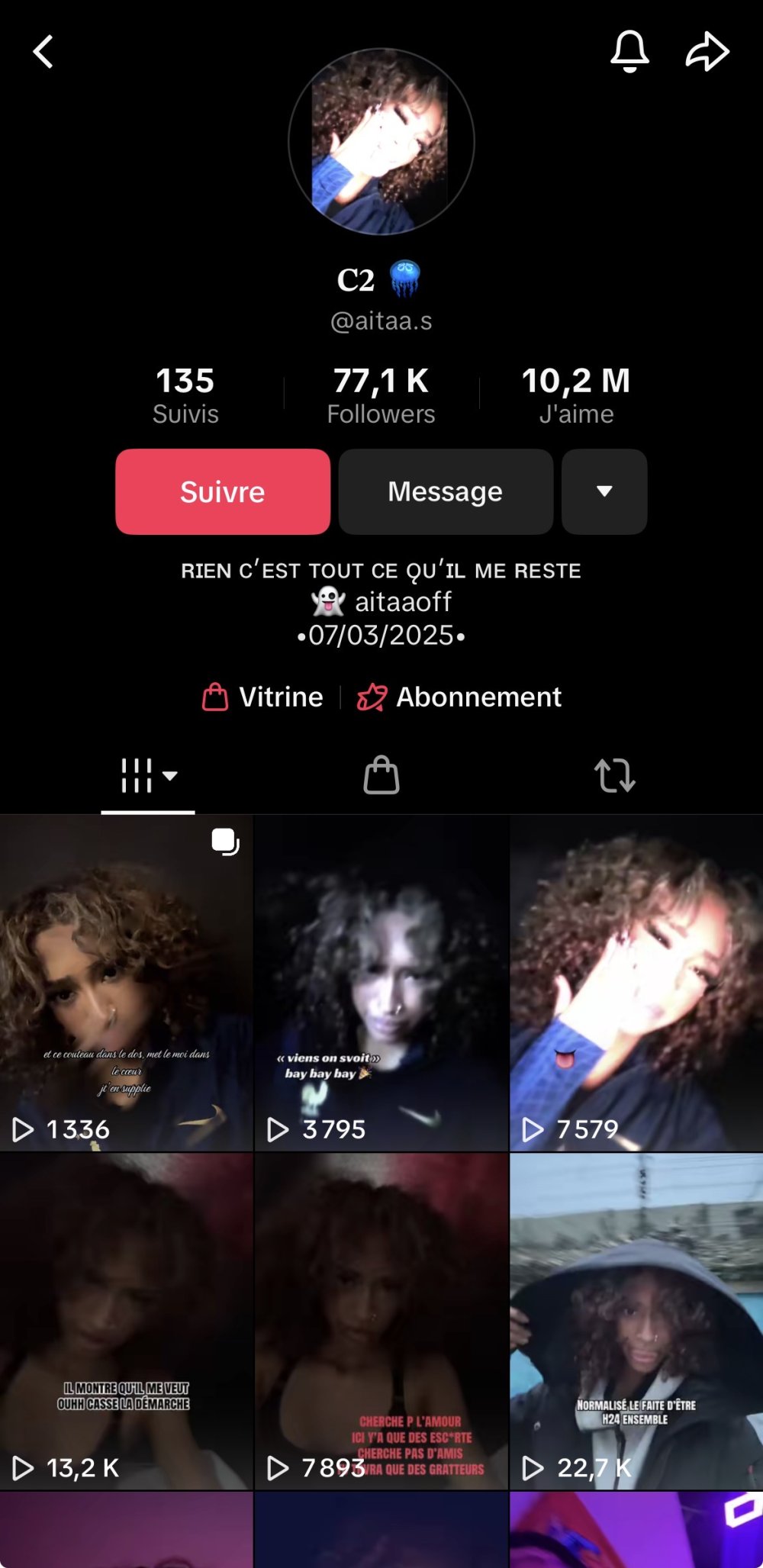Tap the Suivre button
This screenshot has width=763, height=1568.
coord(222,491)
